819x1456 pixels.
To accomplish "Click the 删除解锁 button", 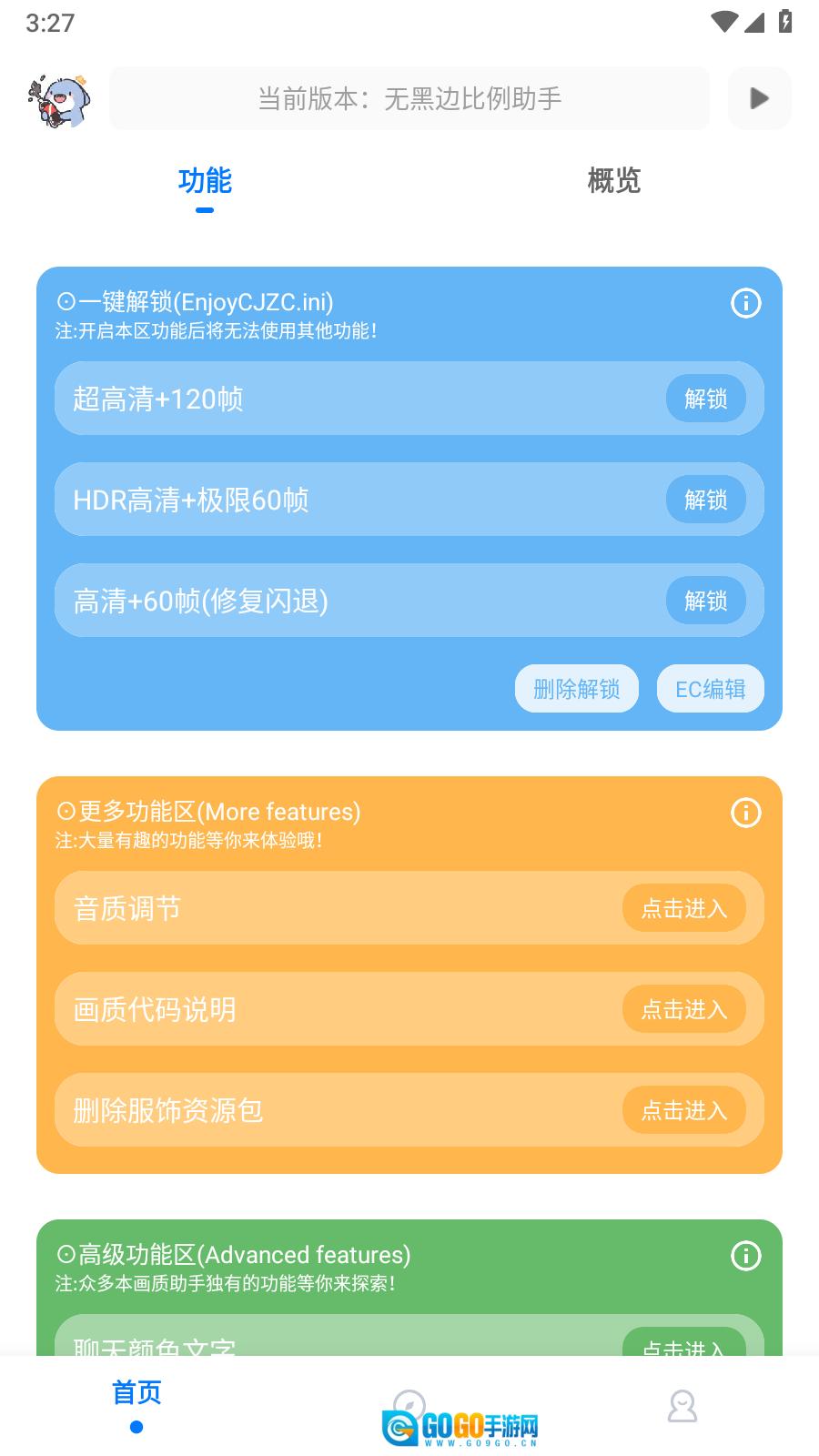I will (x=577, y=689).
